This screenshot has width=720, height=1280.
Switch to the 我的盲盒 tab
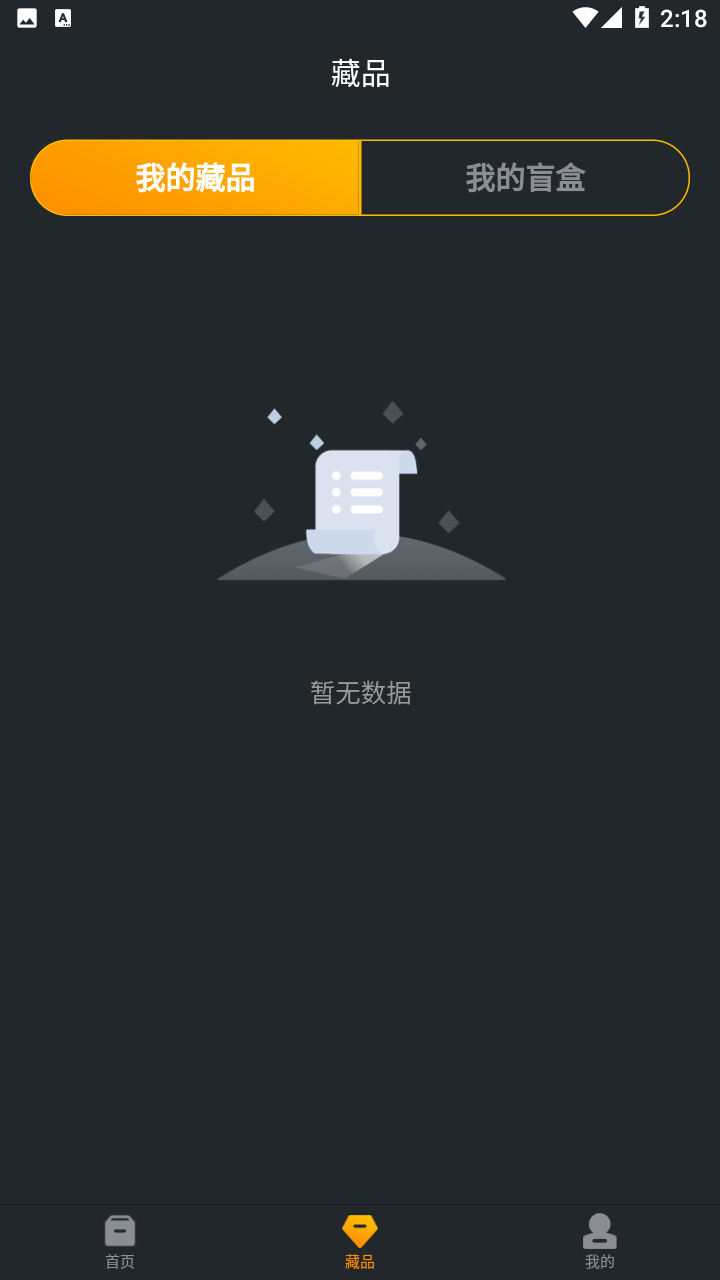click(525, 177)
